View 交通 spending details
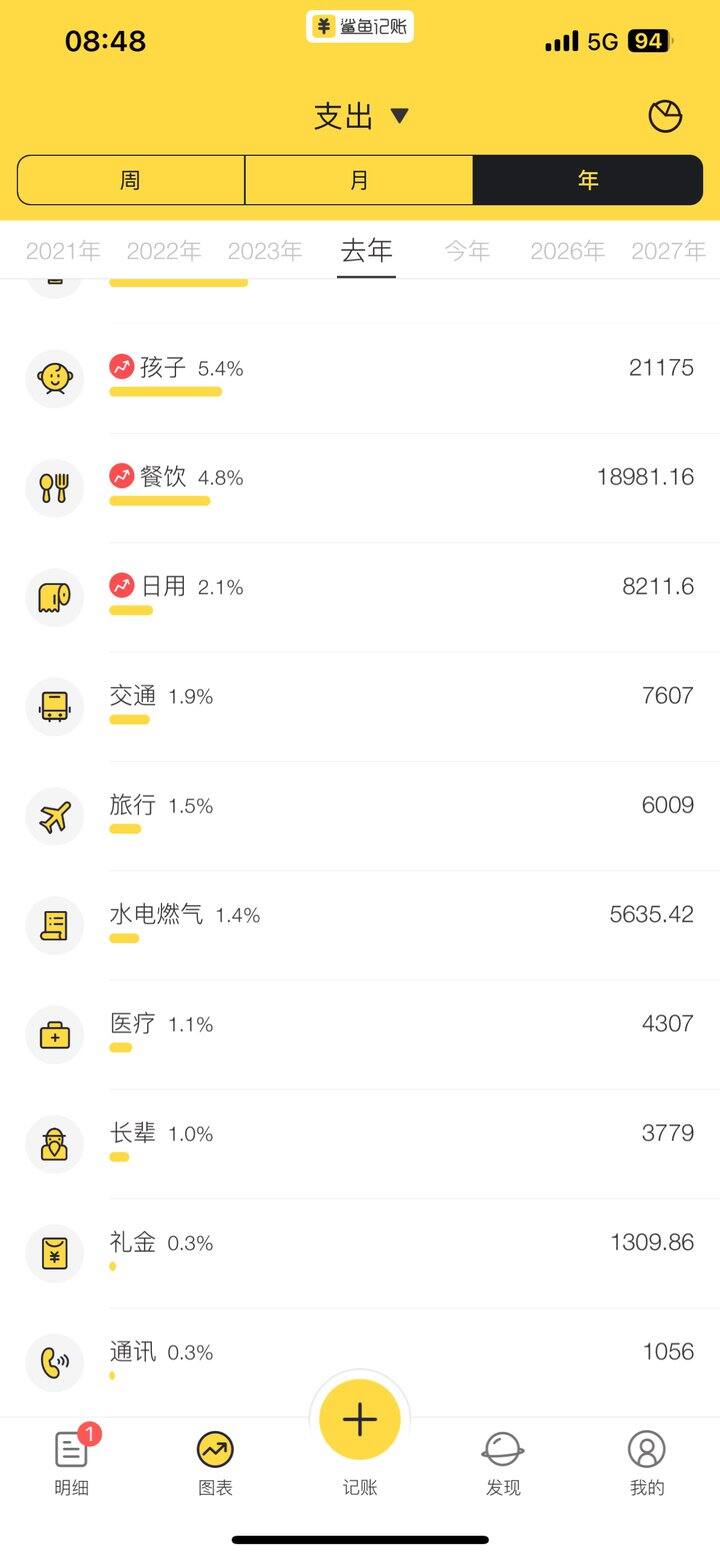This screenshot has height=1558, width=720. [360, 706]
